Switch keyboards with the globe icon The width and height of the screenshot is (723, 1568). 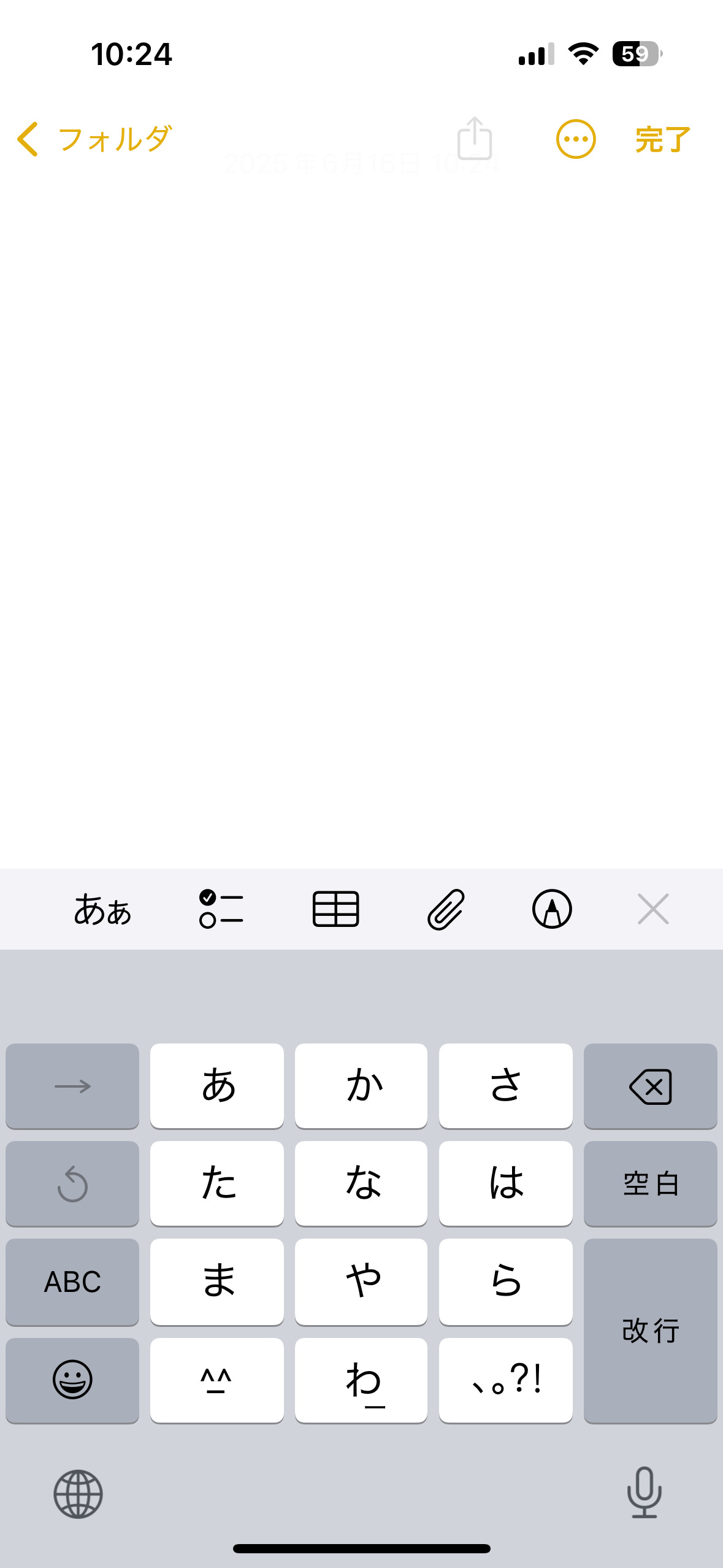tap(78, 1494)
